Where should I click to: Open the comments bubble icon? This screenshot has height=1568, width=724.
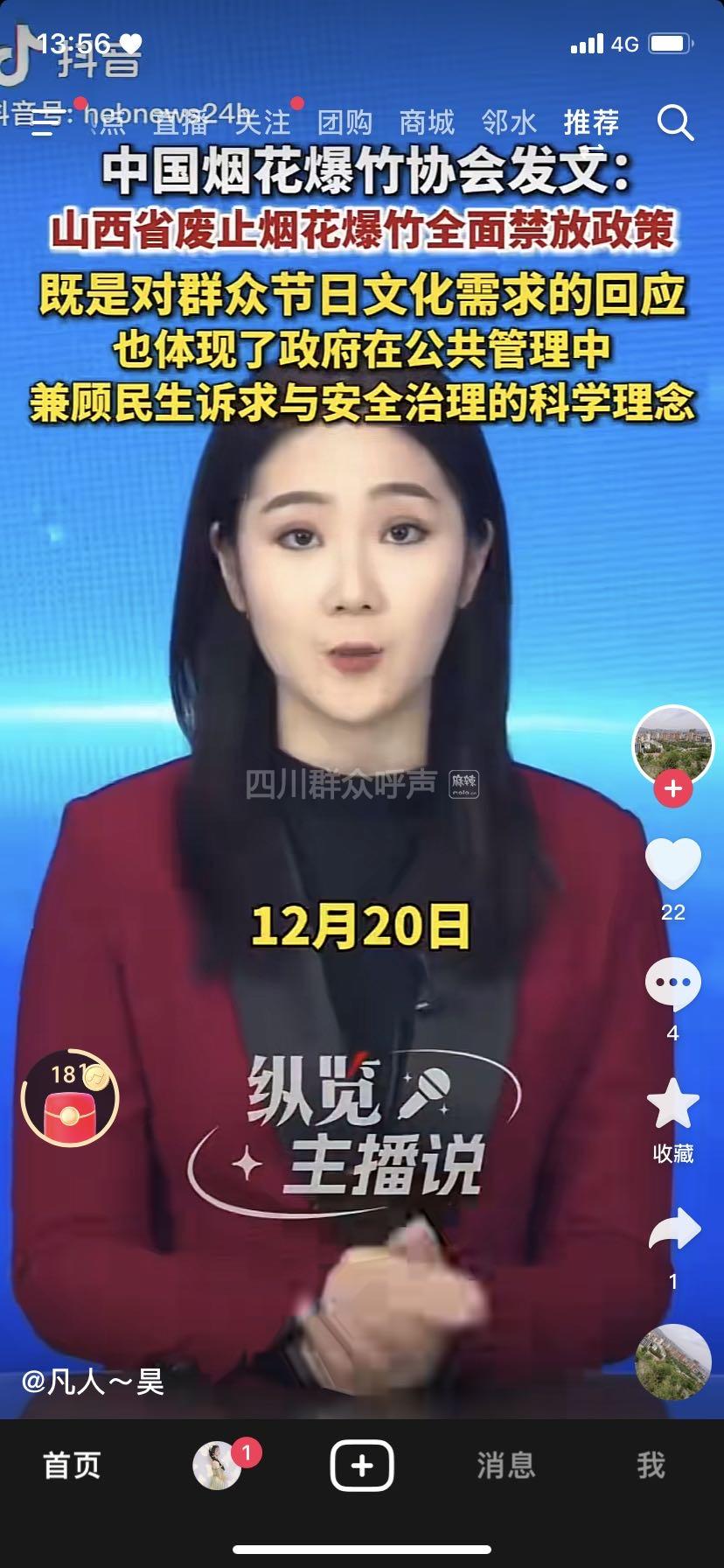tap(672, 983)
